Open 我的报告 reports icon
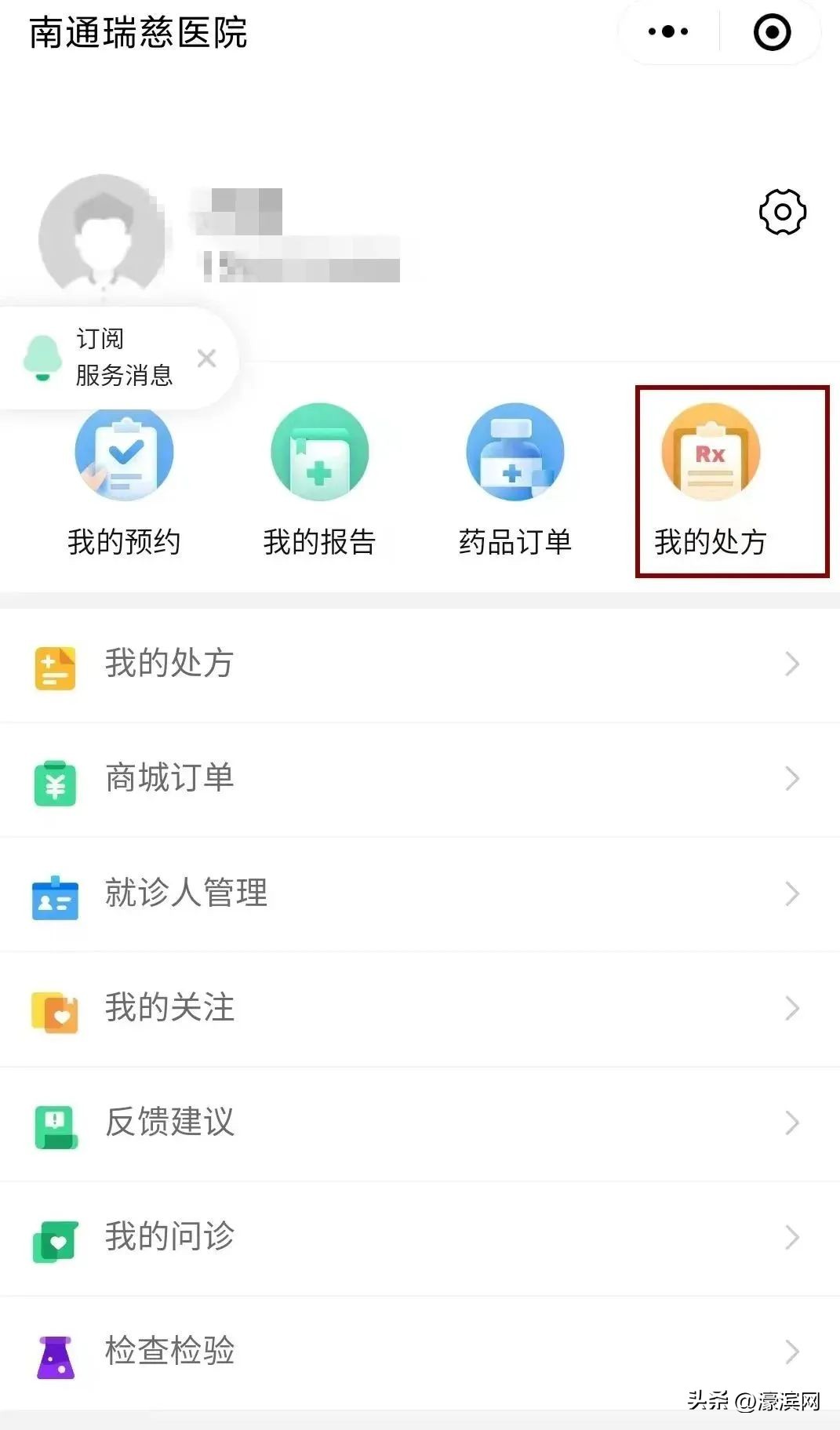 (319, 453)
